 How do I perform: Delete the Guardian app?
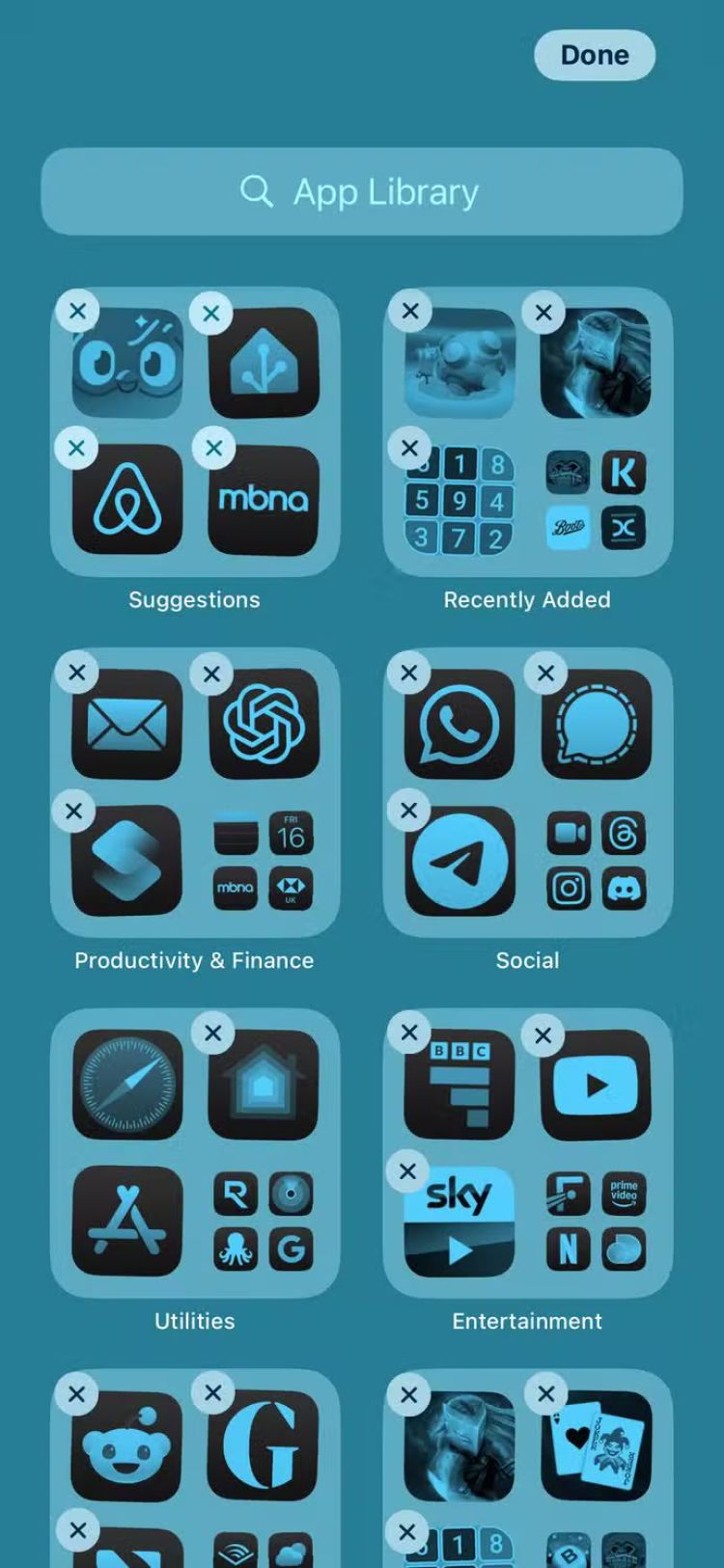click(x=213, y=1393)
